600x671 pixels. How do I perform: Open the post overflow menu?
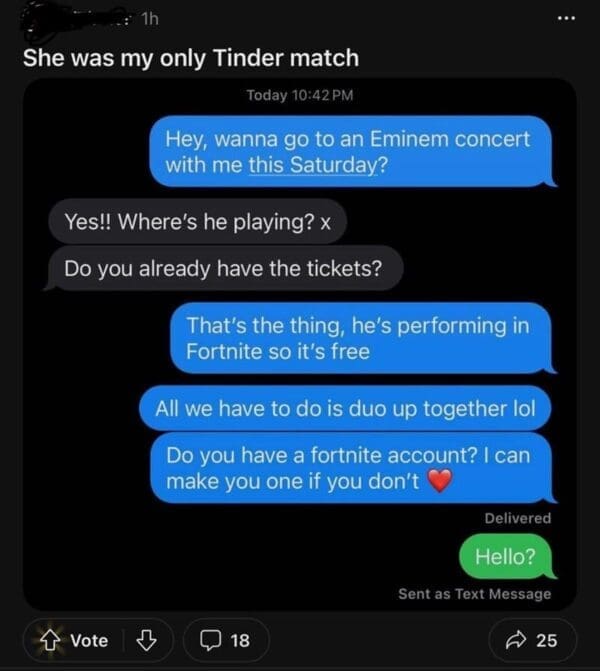point(565,19)
